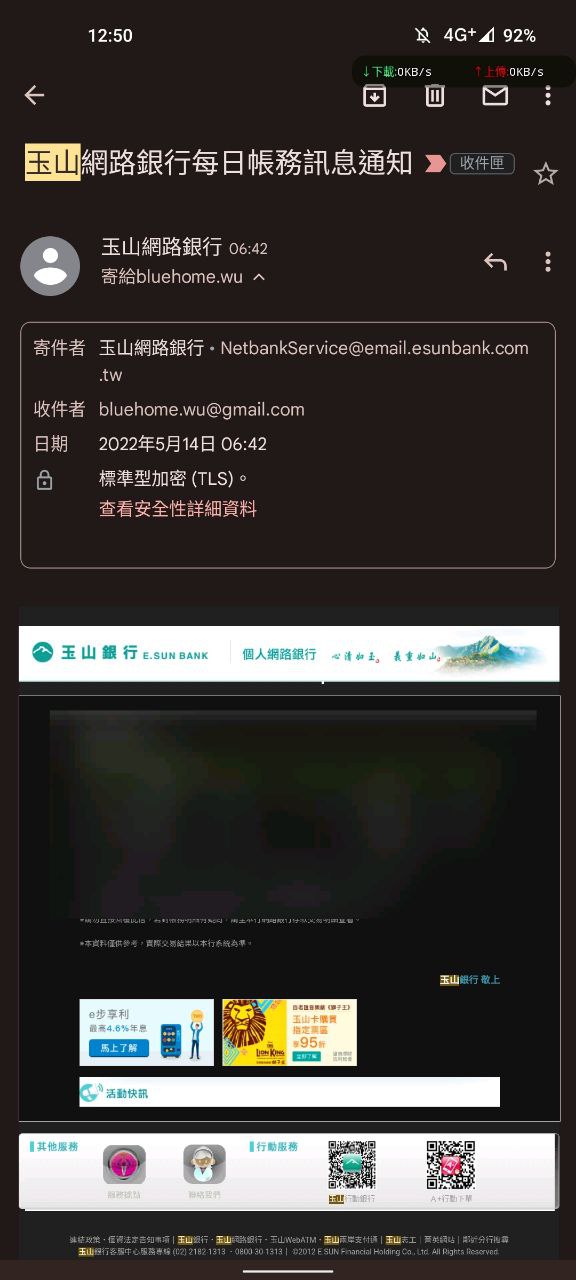Viewport: 576px width, 1280px height.
Task: Open sender avatar for 玉山網路銀行
Action: coord(50,266)
